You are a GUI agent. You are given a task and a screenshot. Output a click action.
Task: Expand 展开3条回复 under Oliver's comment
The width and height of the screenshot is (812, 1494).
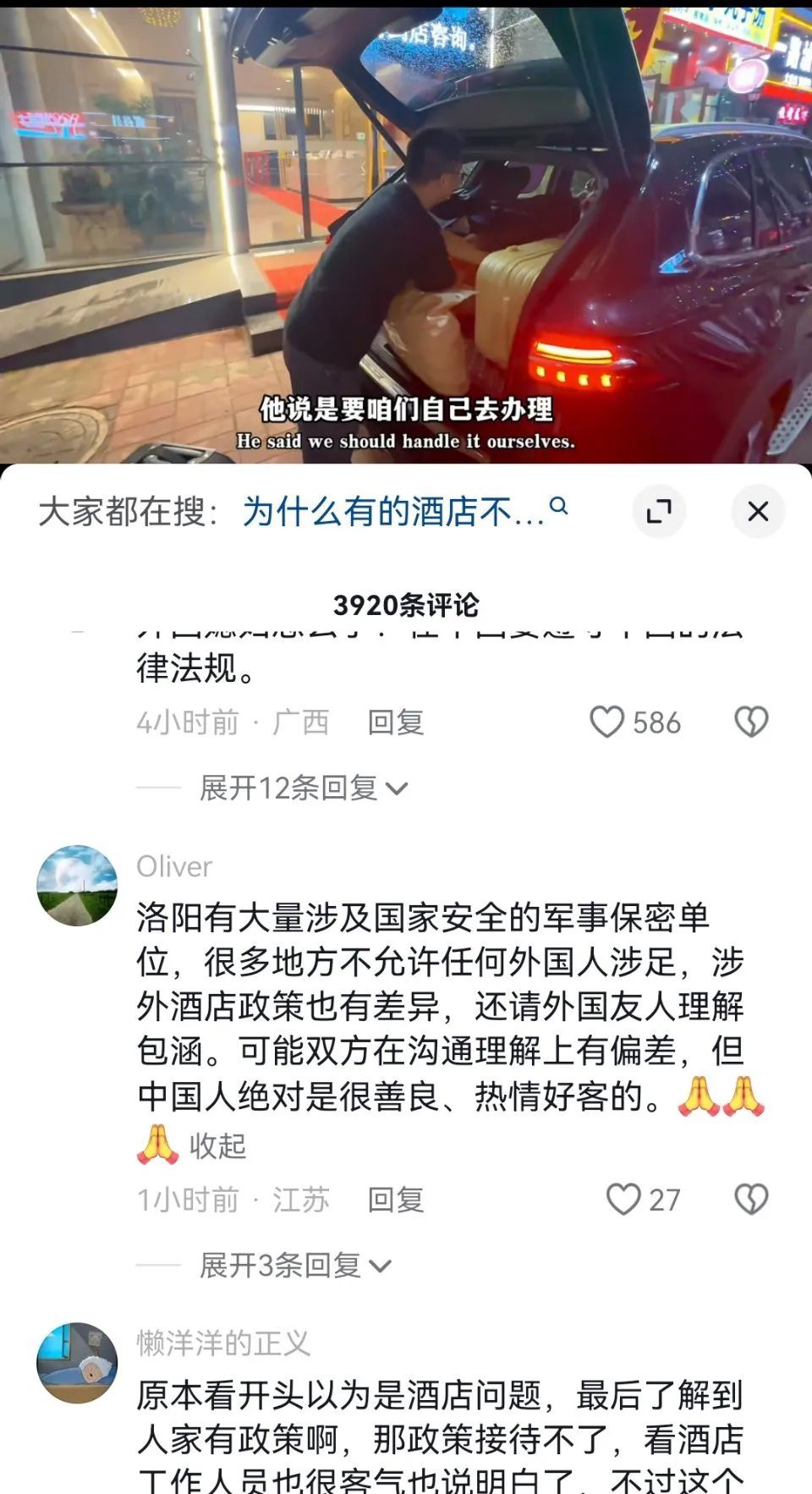tap(294, 1266)
